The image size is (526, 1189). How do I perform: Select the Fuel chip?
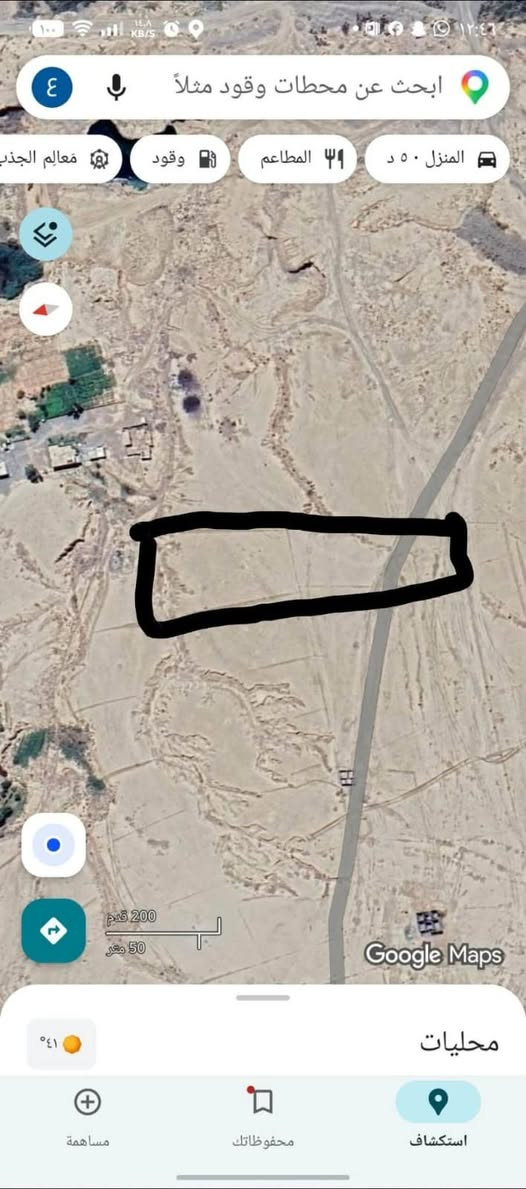tap(180, 159)
